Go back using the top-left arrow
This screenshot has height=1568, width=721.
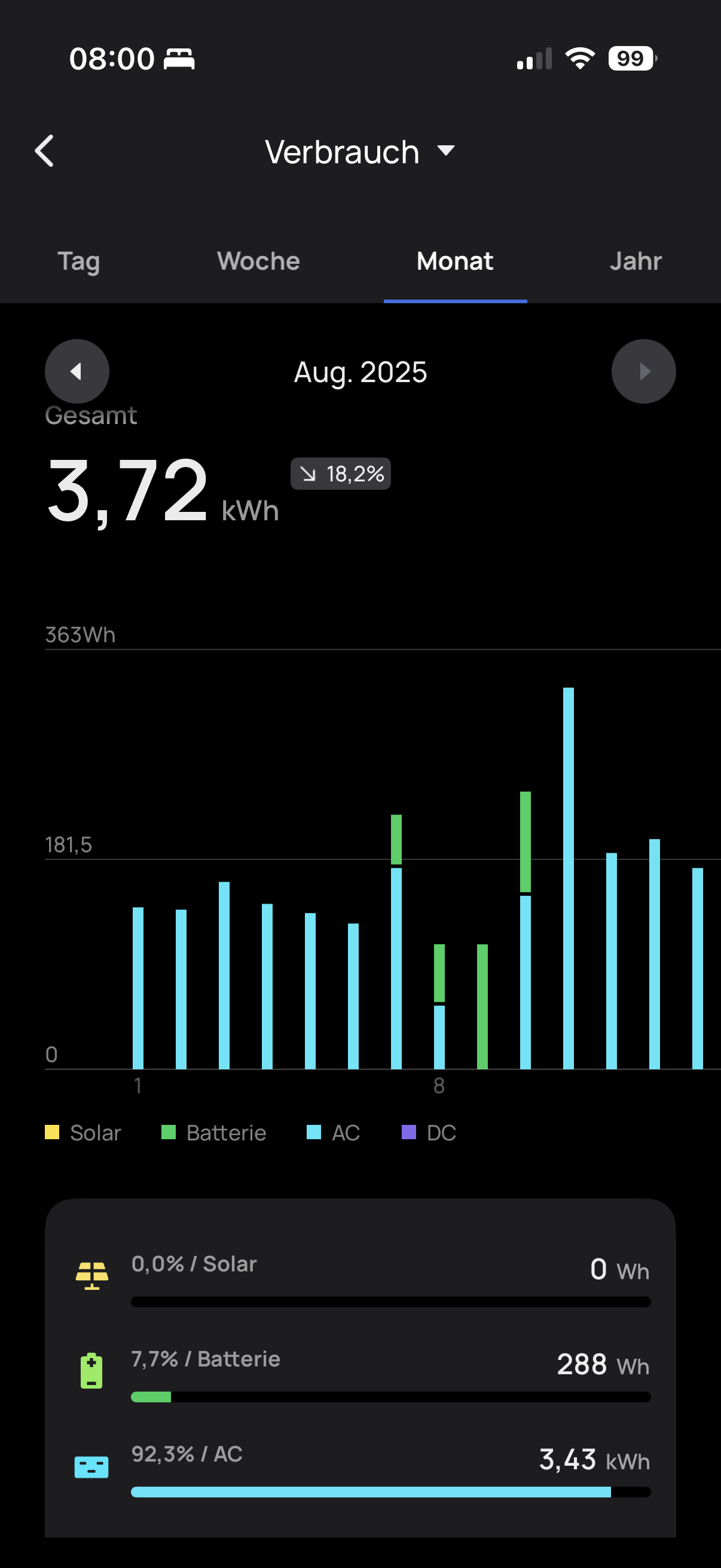[x=44, y=151]
